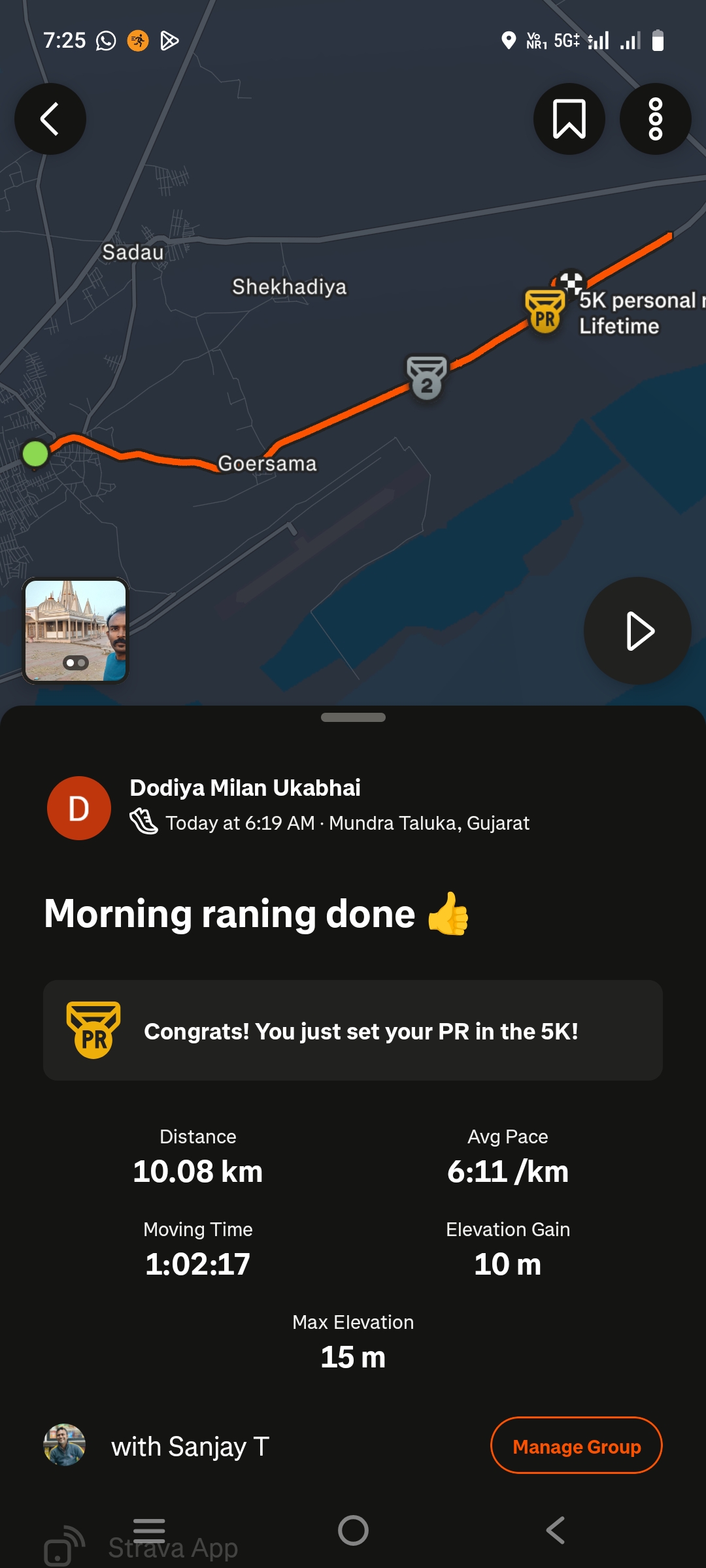Open Dodiya Milan Ukabhai's profile avatar
The height and width of the screenshot is (1568, 706).
click(x=78, y=808)
